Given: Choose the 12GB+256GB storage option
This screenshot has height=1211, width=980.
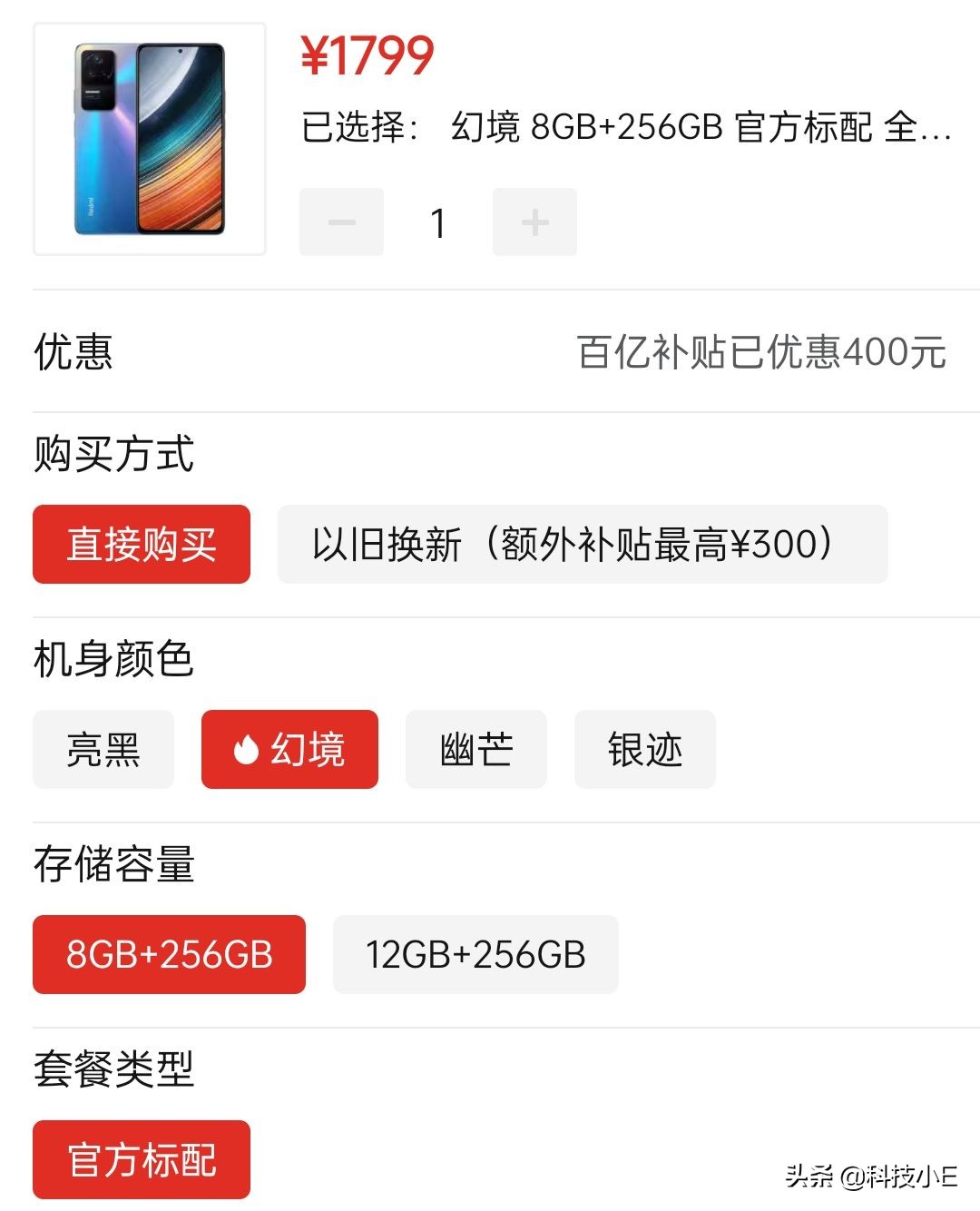Looking at the screenshot, I should [x=475, y=953].
